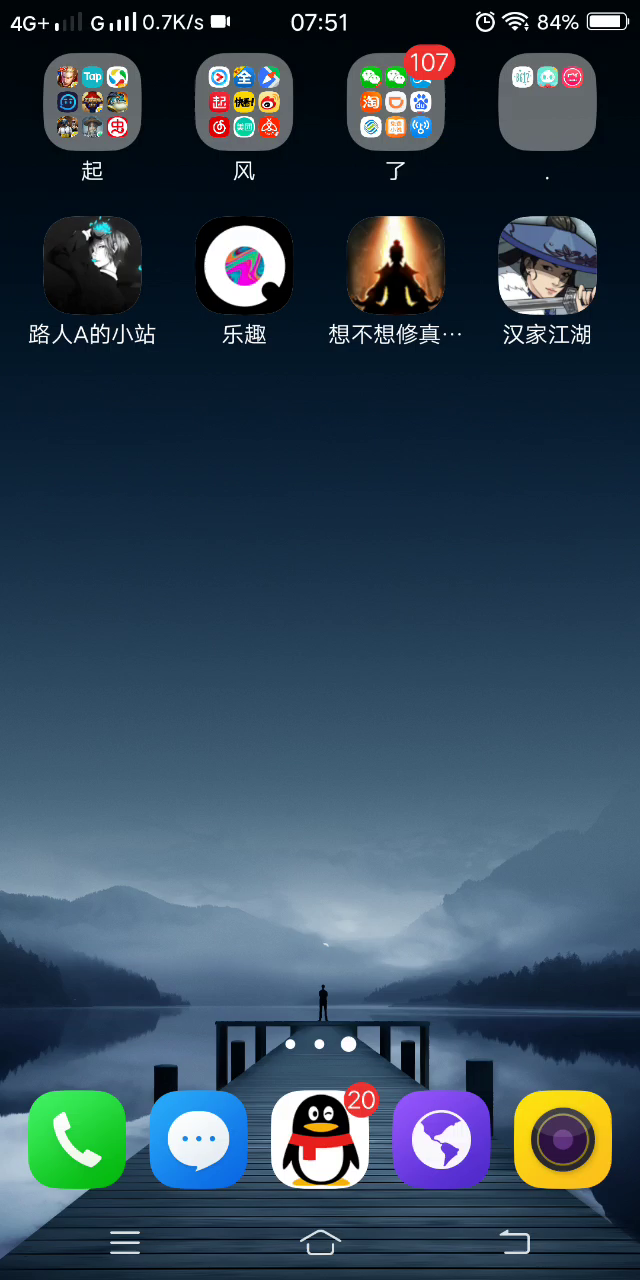
Task: Open the 了 folder with 107 badge
Action: [x=396, y=102]
